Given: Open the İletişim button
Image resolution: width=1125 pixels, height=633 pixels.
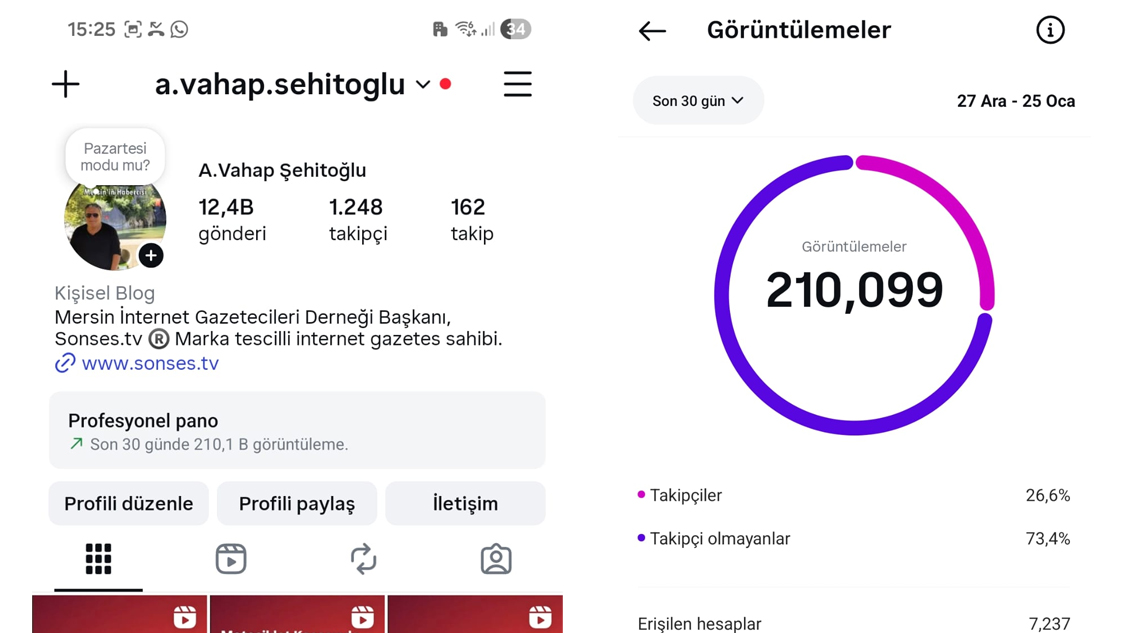Looking at the screenshot, I should tap(465, 504).
